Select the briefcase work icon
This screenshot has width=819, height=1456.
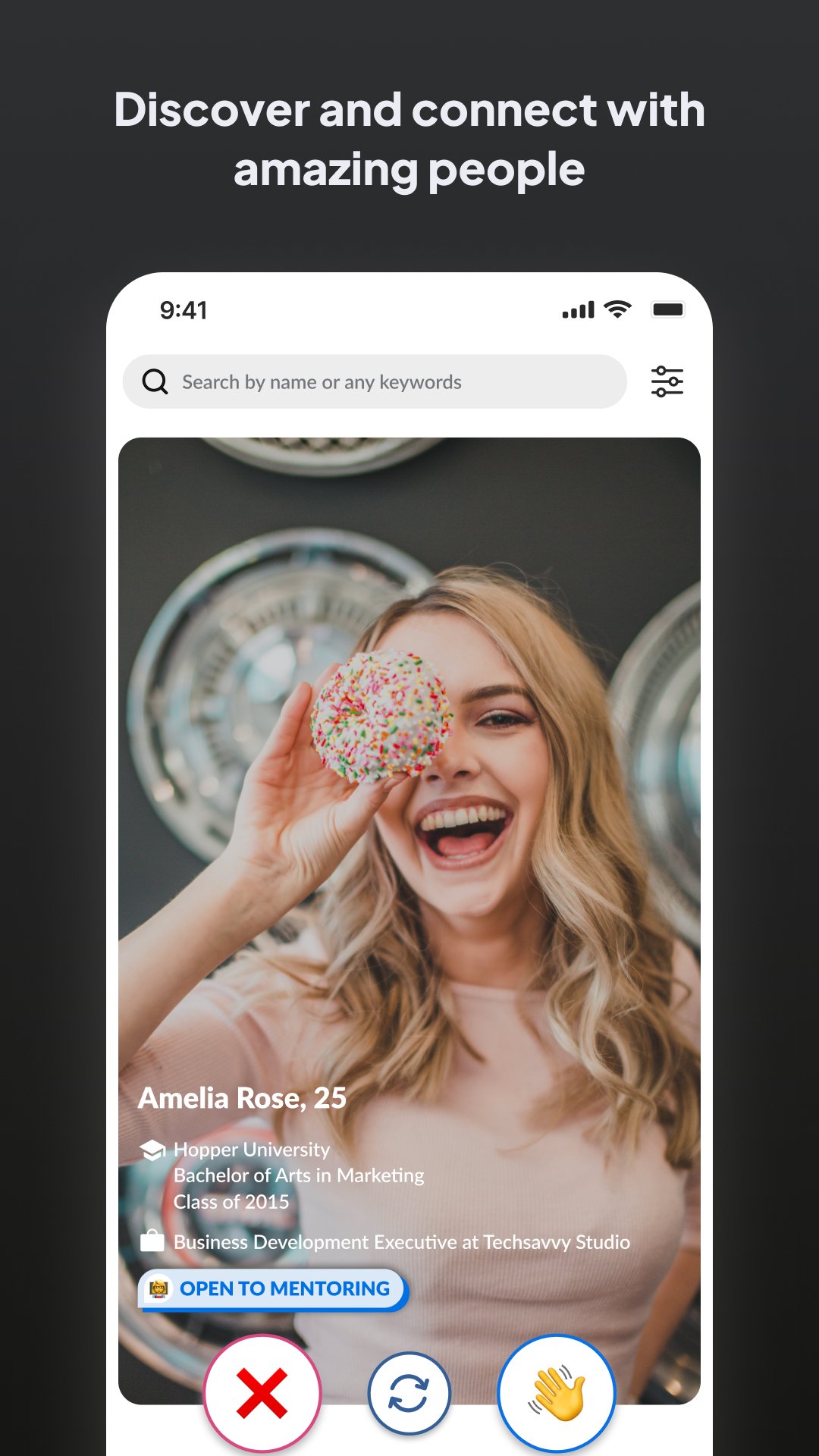[154, 1241]
